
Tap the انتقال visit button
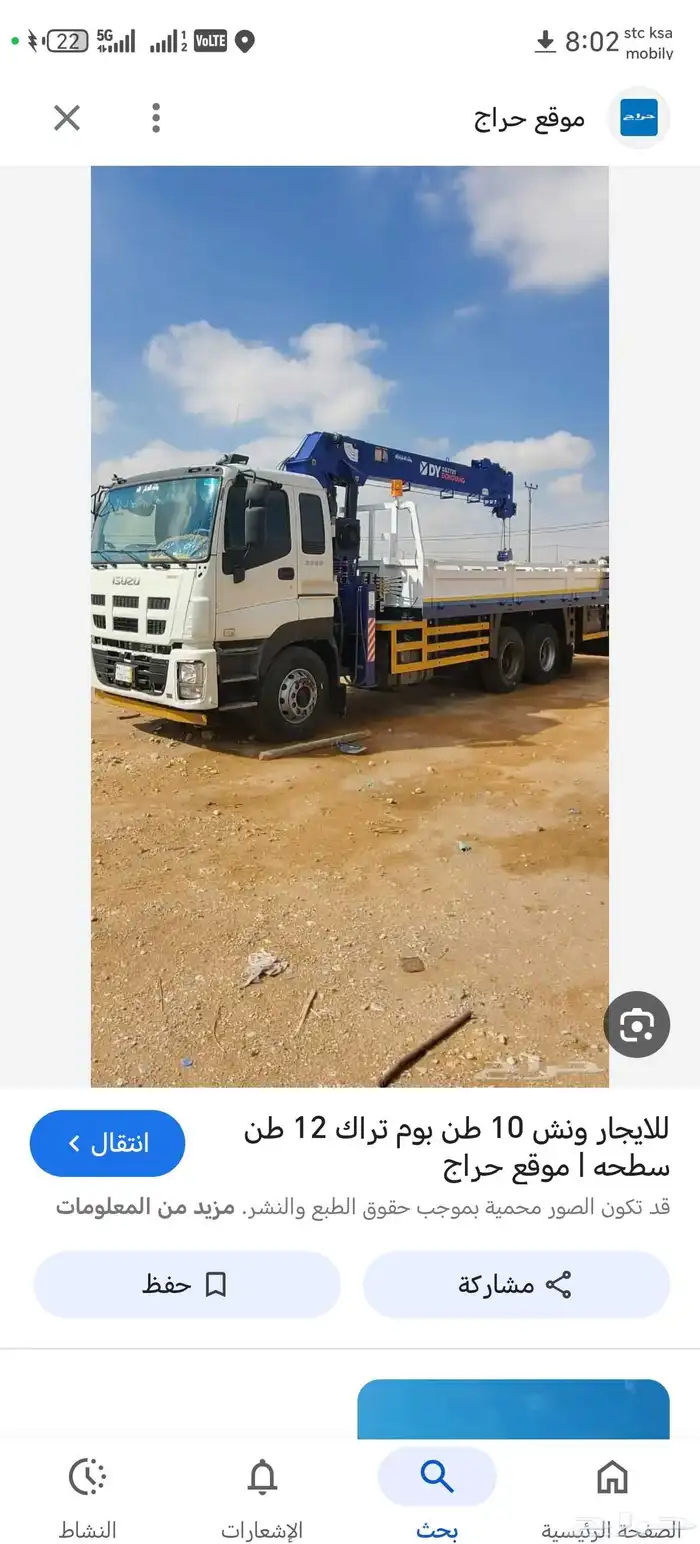click(x=108, y=1143)
